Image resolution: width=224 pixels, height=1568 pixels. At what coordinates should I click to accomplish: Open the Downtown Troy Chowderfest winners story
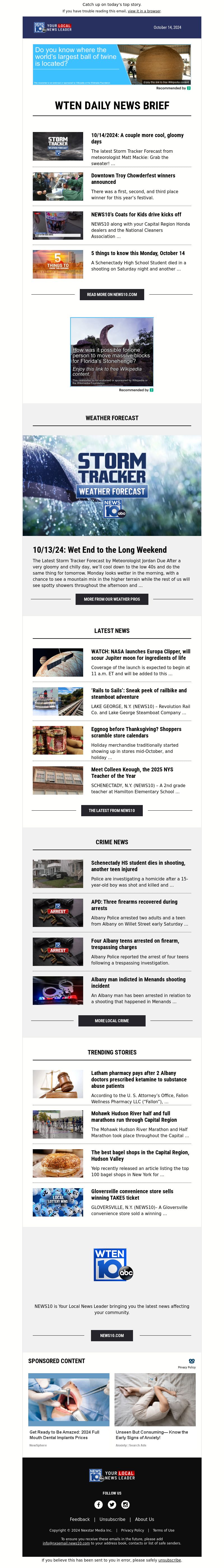tap(133, 178)
